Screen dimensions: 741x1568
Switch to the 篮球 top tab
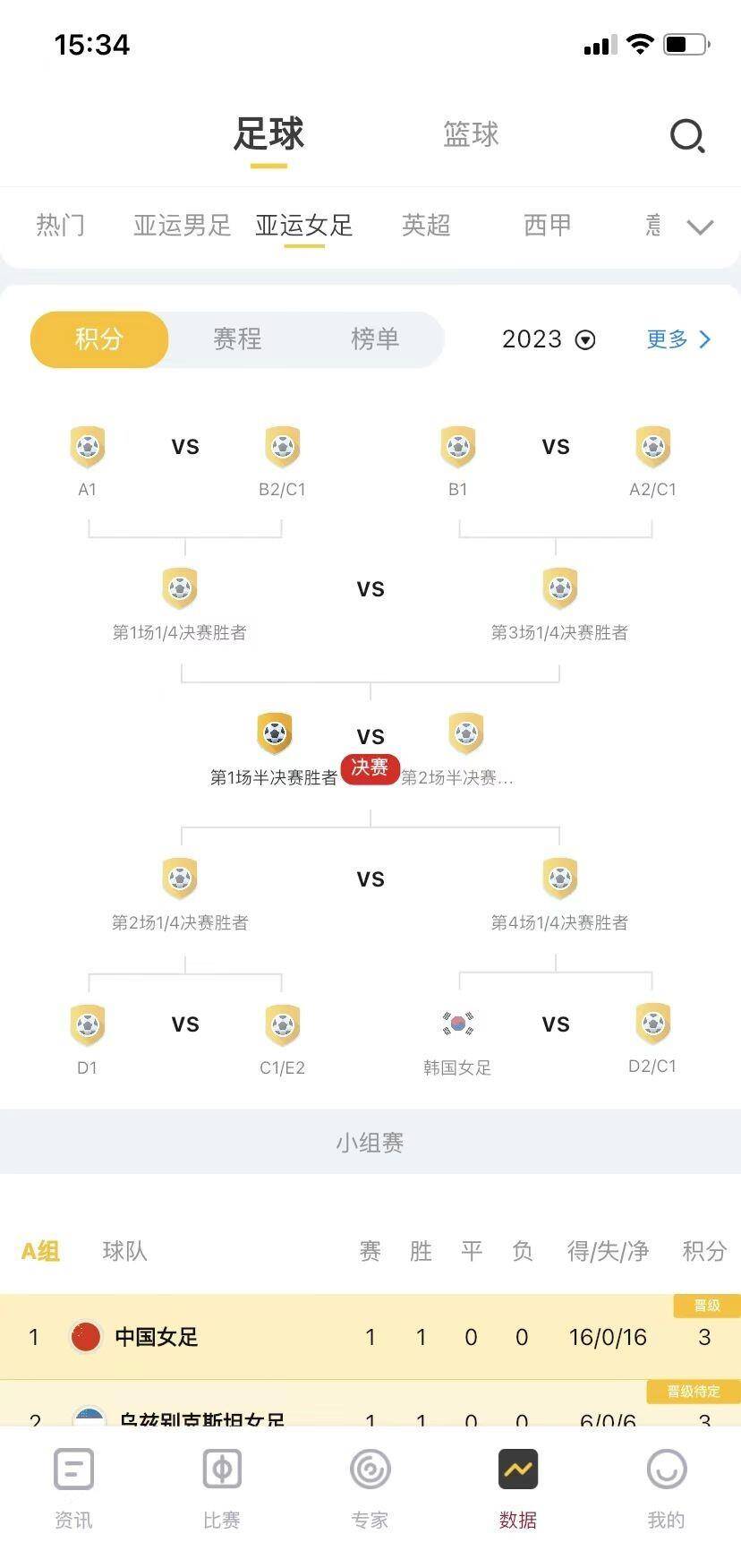tap(471, 134)
